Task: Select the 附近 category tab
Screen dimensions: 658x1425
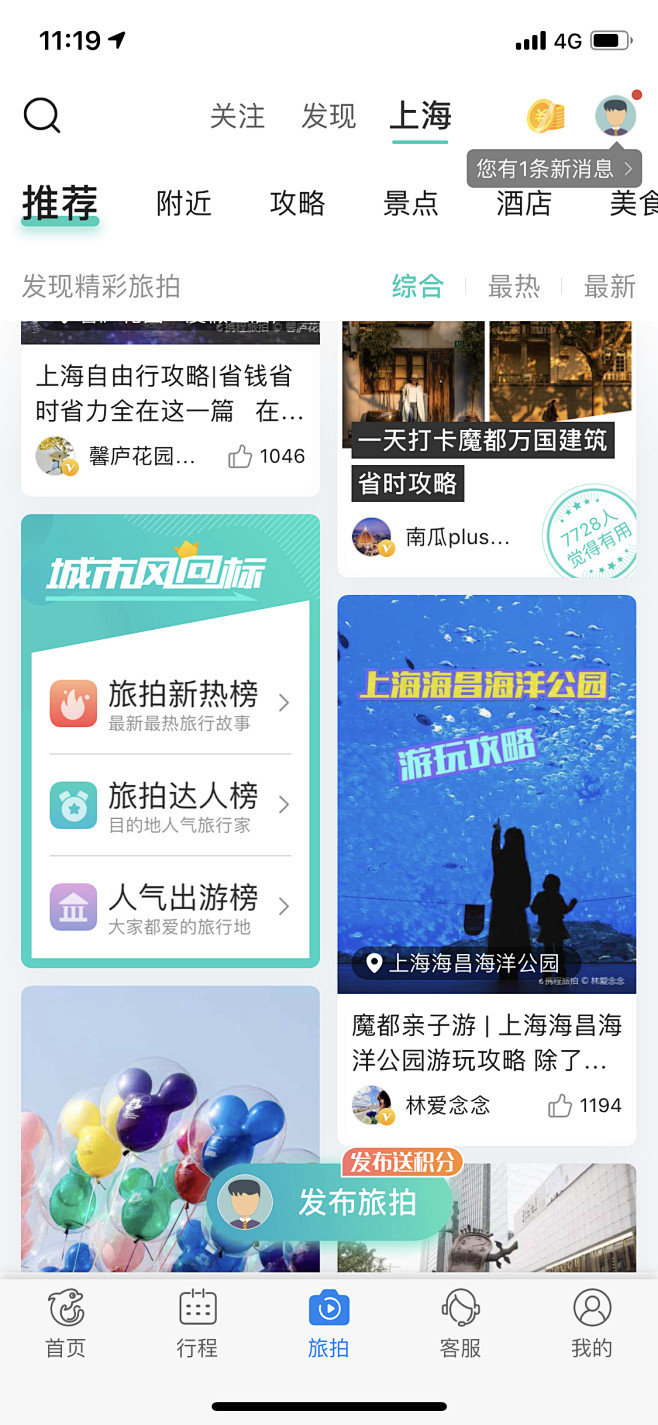Action: point(184,203)
